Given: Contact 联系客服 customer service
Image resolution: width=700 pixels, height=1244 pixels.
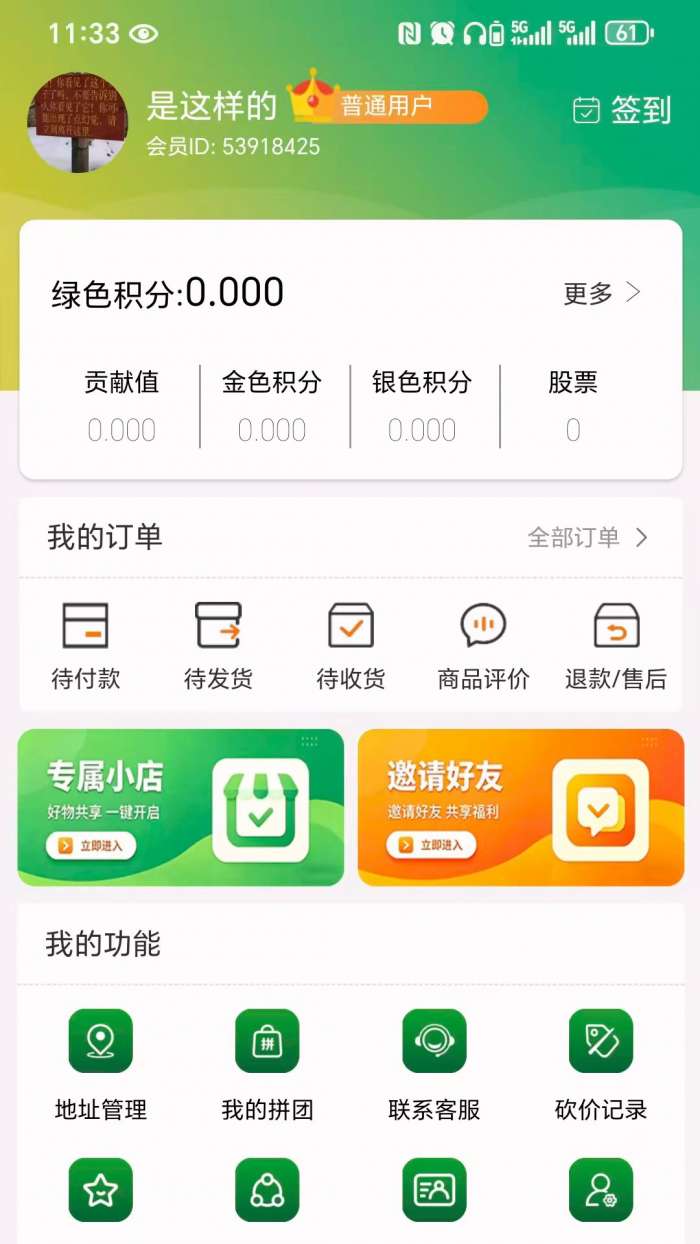Looking at the screenshot, I should (434, 1064).
